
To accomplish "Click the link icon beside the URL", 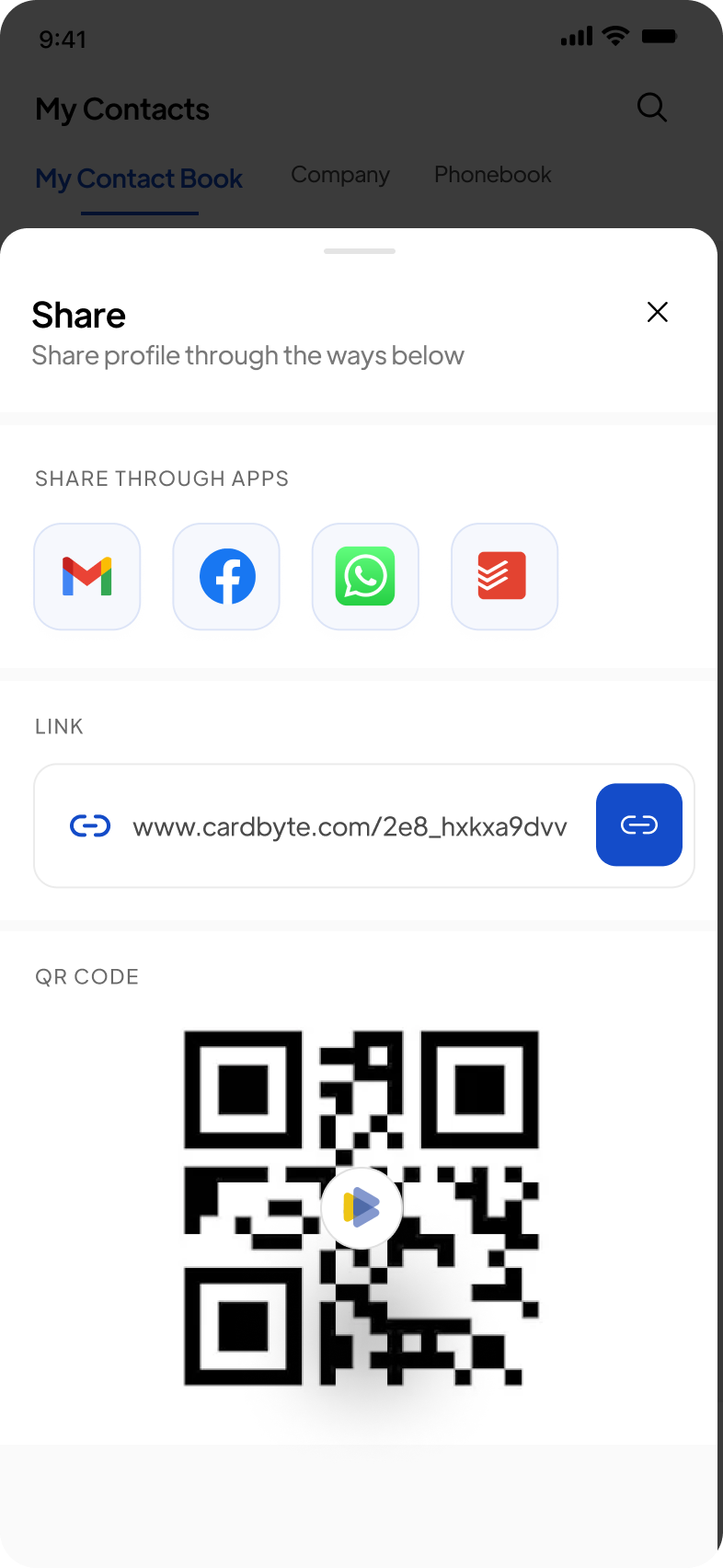I will coord(89,824).
